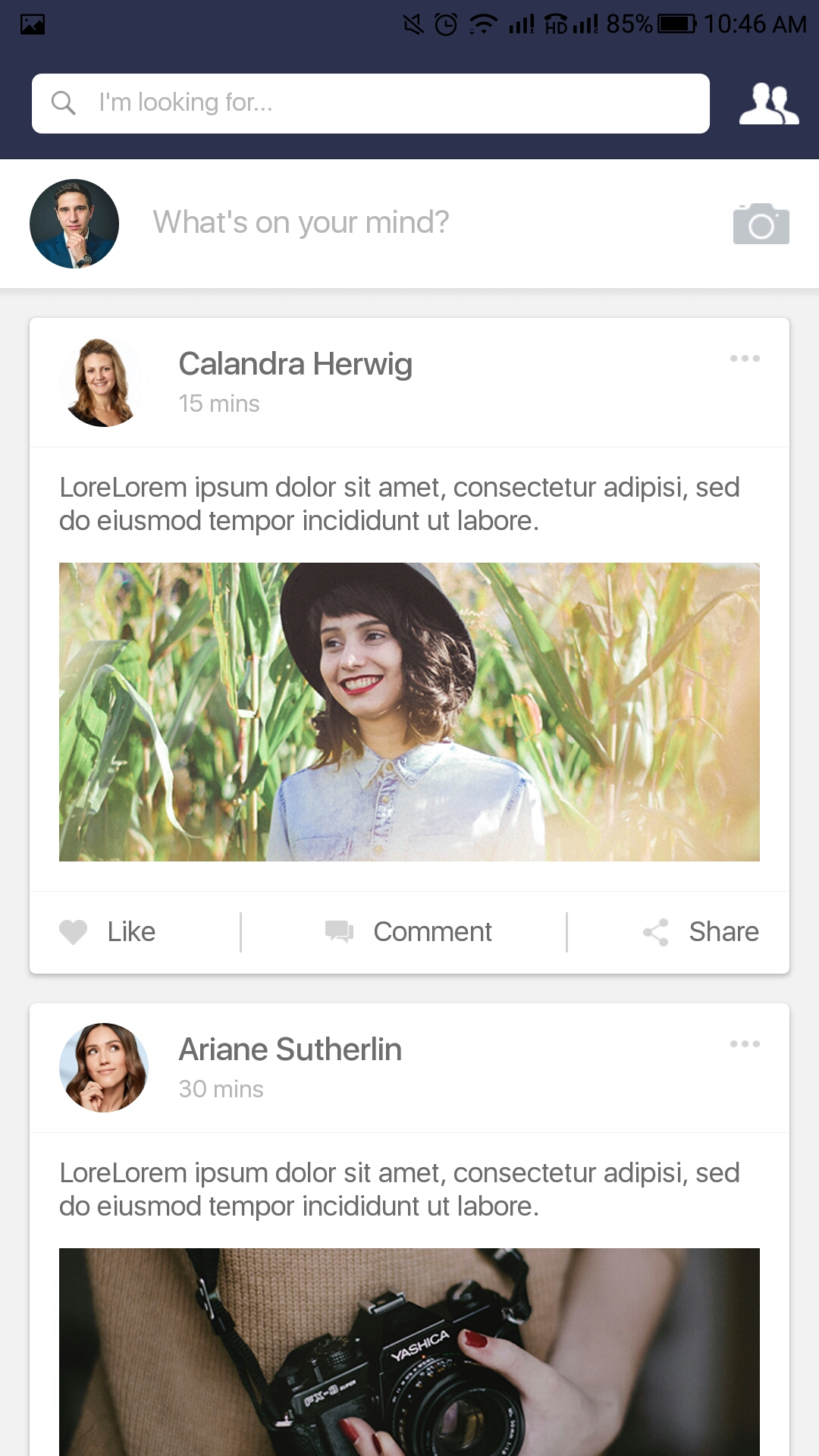Open the options menu on Ariane Sutherlin's post

tap(745, 1043)
